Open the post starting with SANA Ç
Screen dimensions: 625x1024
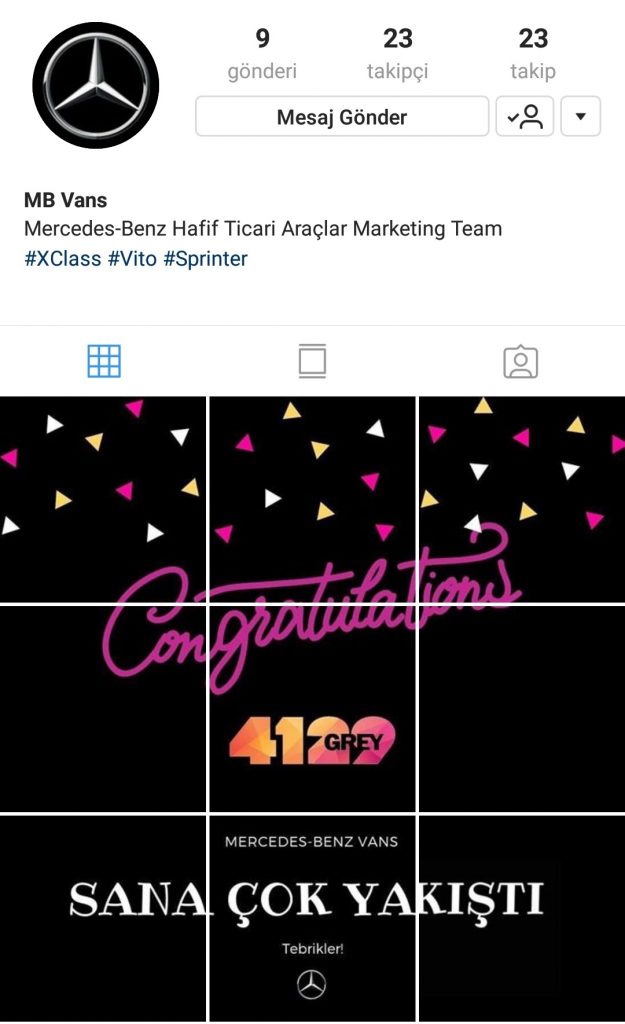(103, 918)
